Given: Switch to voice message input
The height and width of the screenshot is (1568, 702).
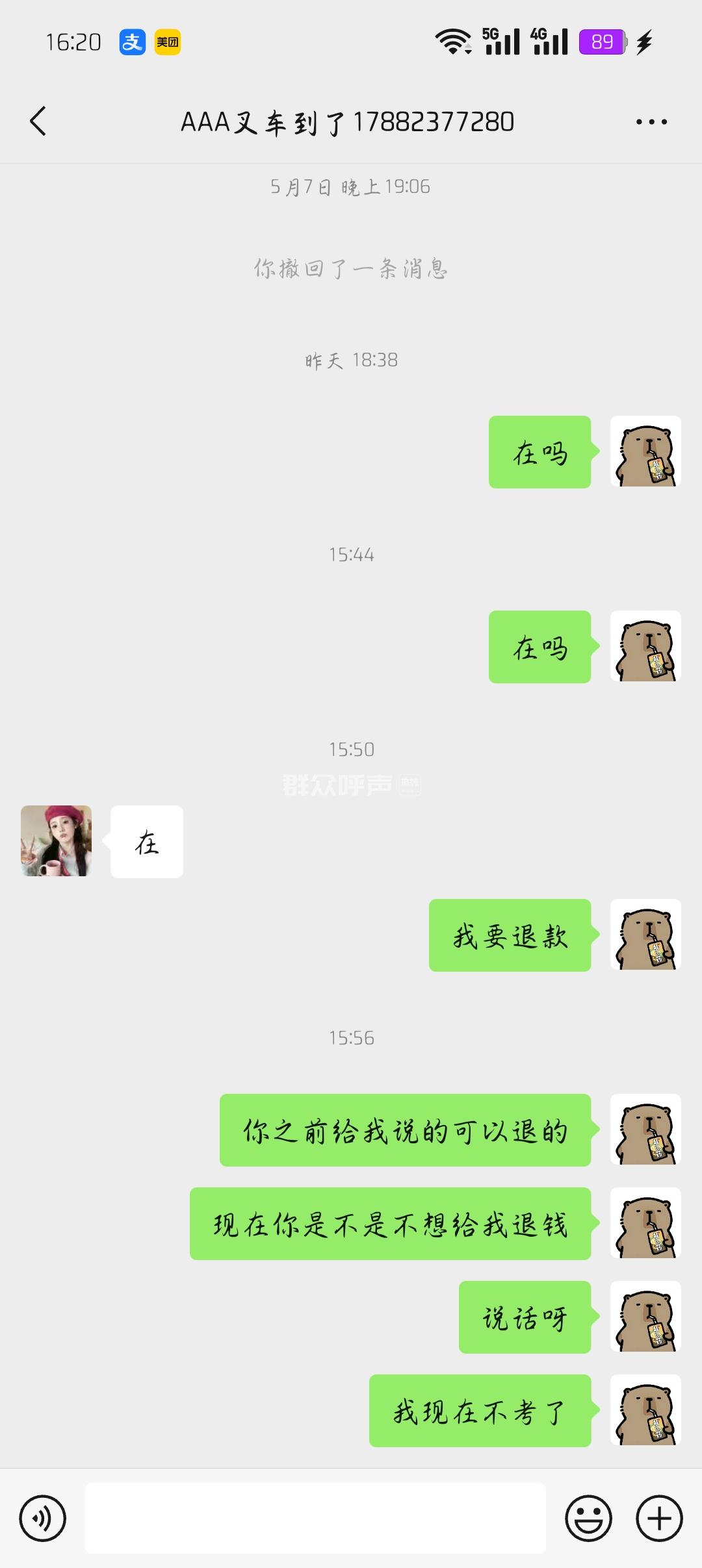Looking at the screenshot, I should [x=43, y=1518].
